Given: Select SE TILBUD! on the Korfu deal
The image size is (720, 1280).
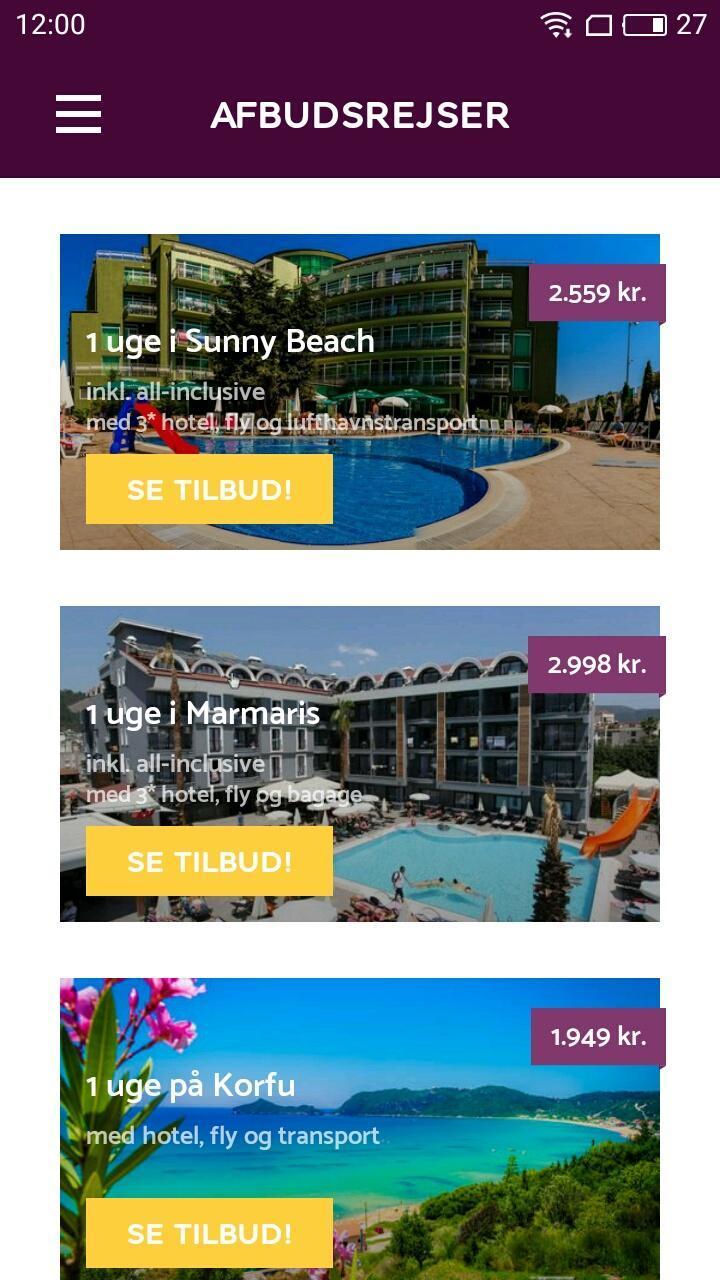Looking at the screenshot, I should point(209,1233).
